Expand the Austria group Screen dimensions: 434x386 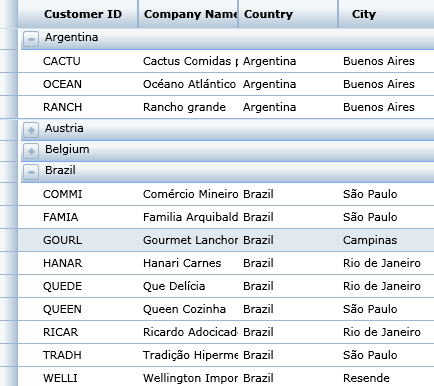click(31, 130)
